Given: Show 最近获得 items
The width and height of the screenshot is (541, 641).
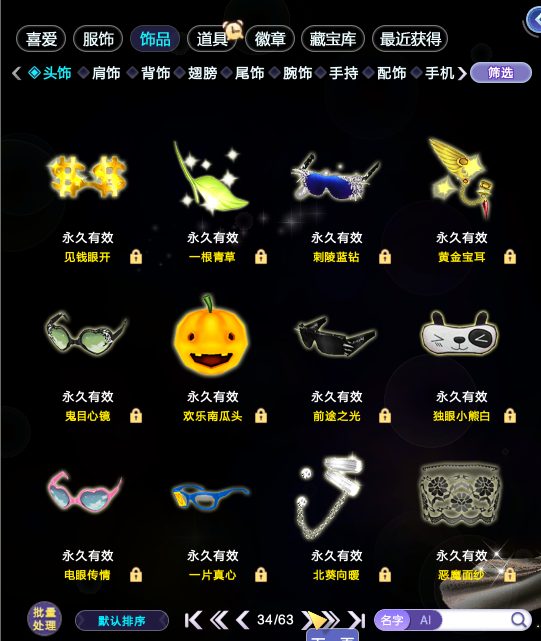Looking at the screenshot, I should coord(410,39).
